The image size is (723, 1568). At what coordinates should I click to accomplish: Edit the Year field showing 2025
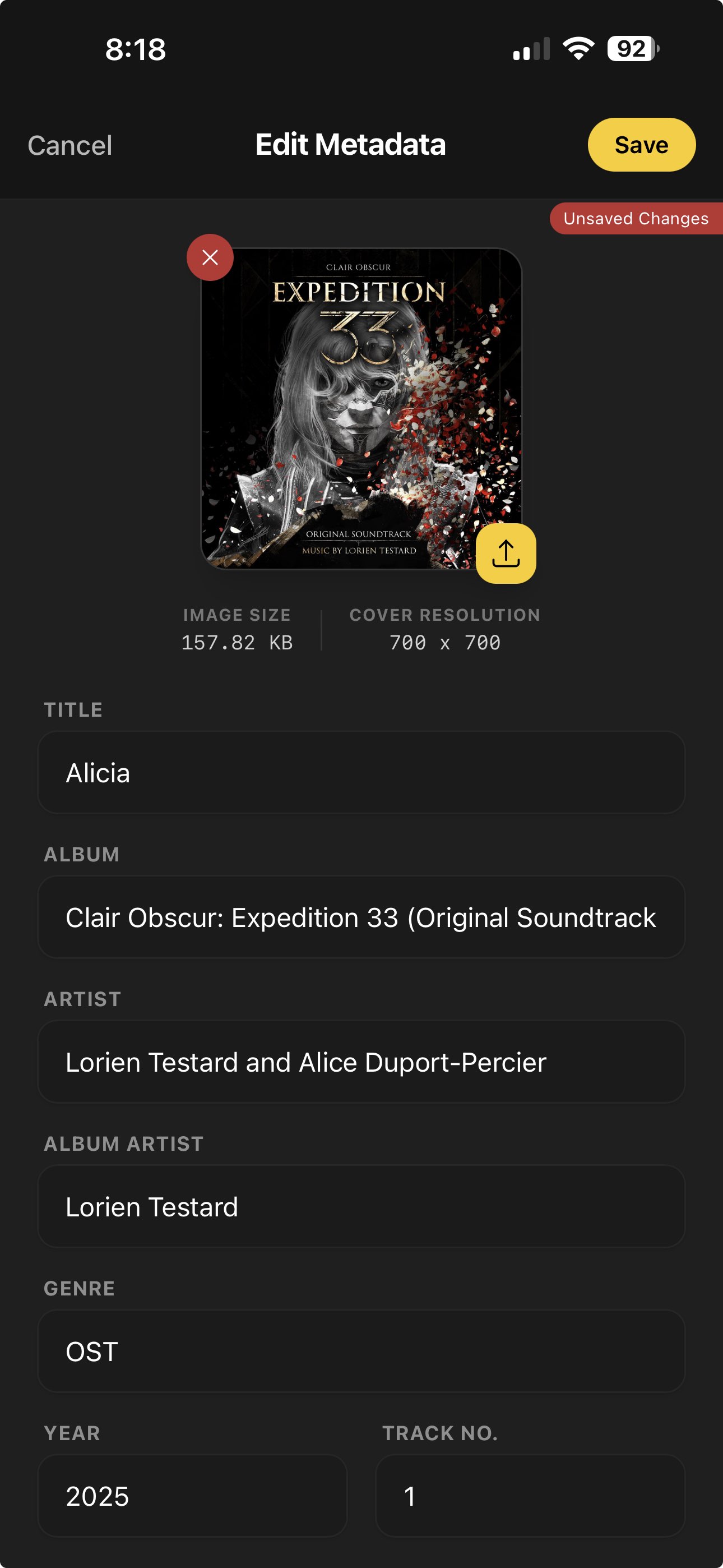pyautogui.click(x=192, y=1496)
